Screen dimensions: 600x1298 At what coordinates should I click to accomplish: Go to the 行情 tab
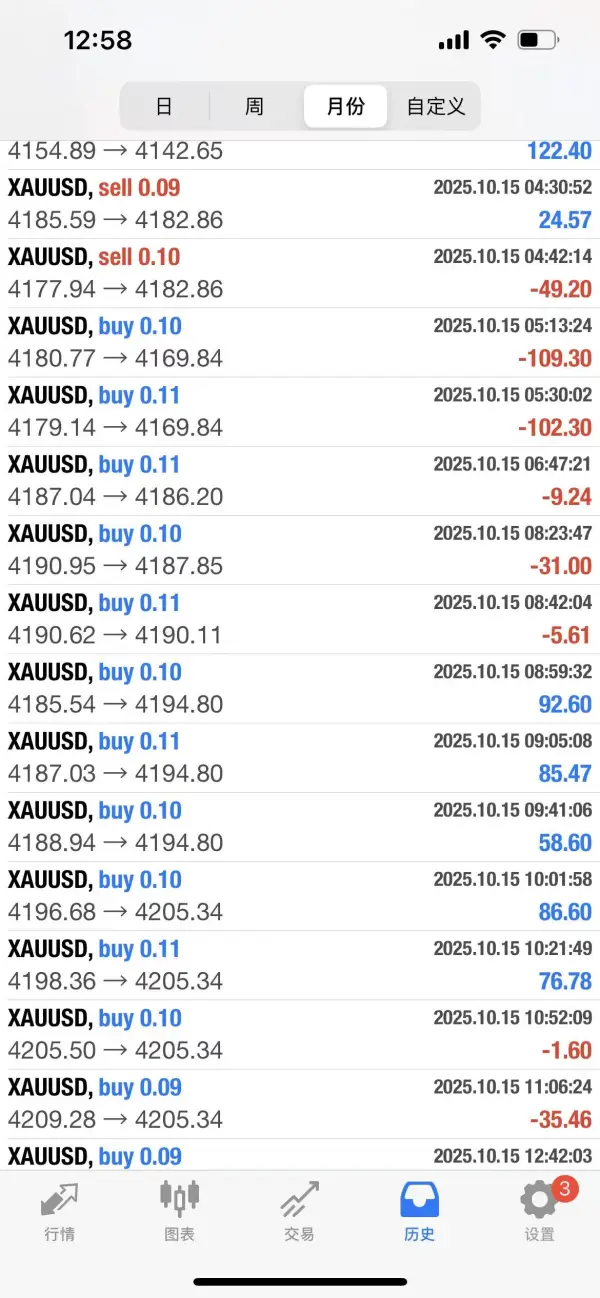coord(60,1211)
